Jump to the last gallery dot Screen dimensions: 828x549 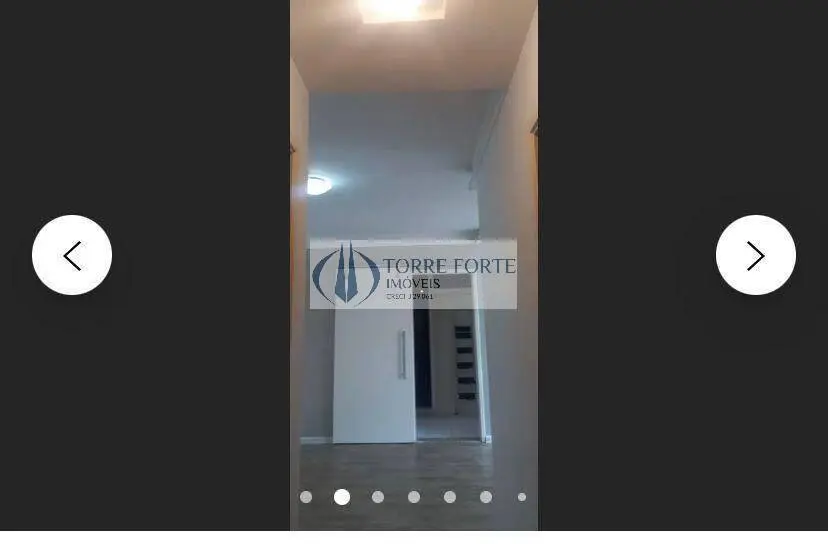click(x=522, y=497)
